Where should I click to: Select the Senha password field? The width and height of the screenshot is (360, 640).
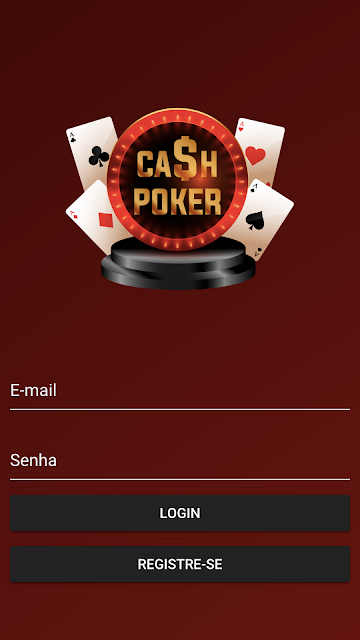[180, 461]
